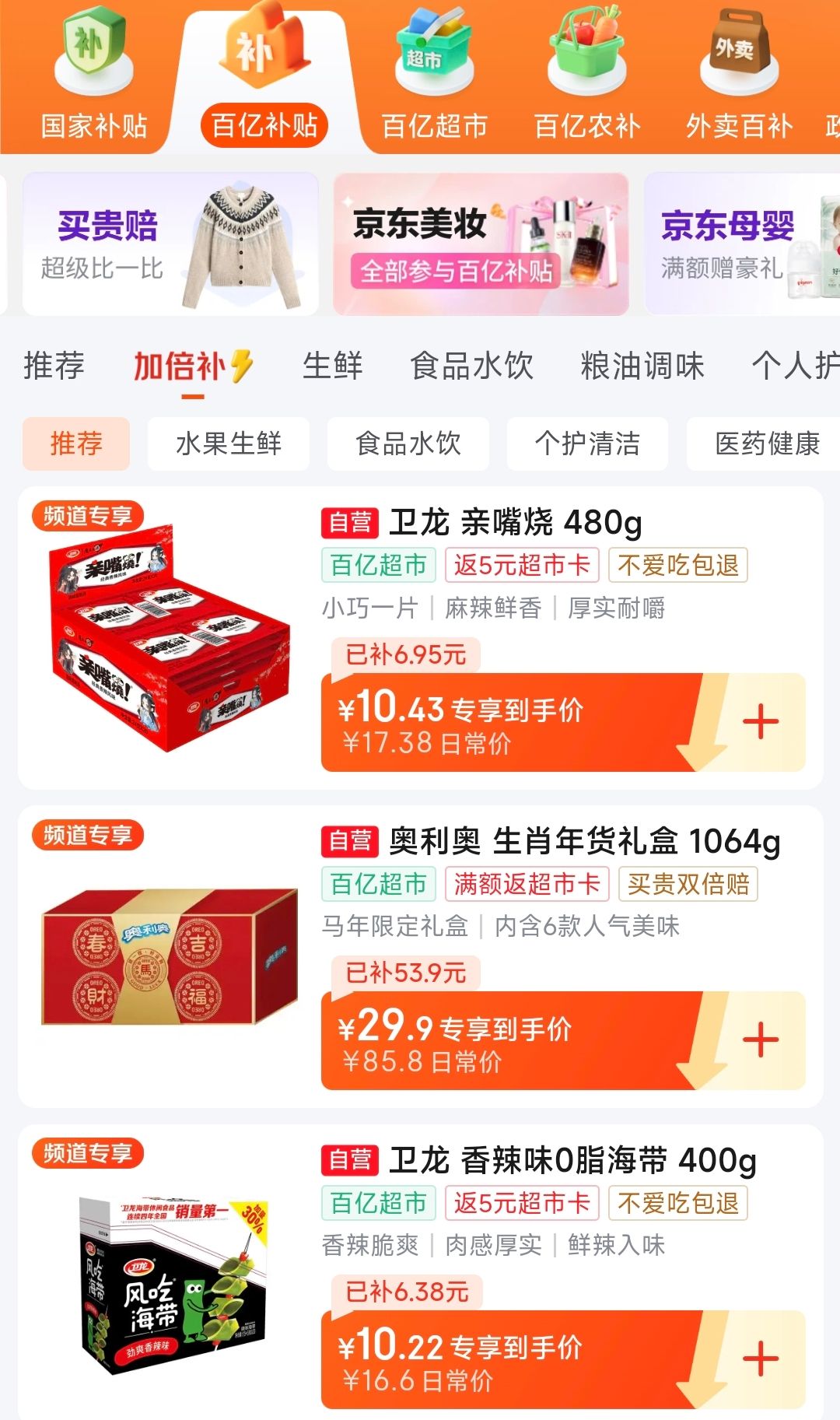Add 奥利奥 生肖年货礼盒 to cart

click(x=760, y=1040)
